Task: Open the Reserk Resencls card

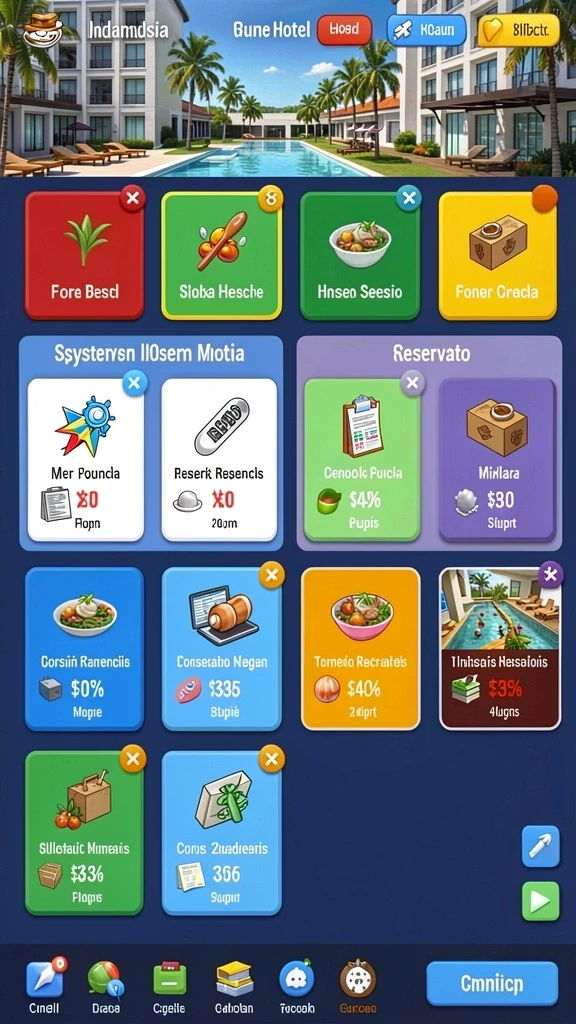Action: 219,460
